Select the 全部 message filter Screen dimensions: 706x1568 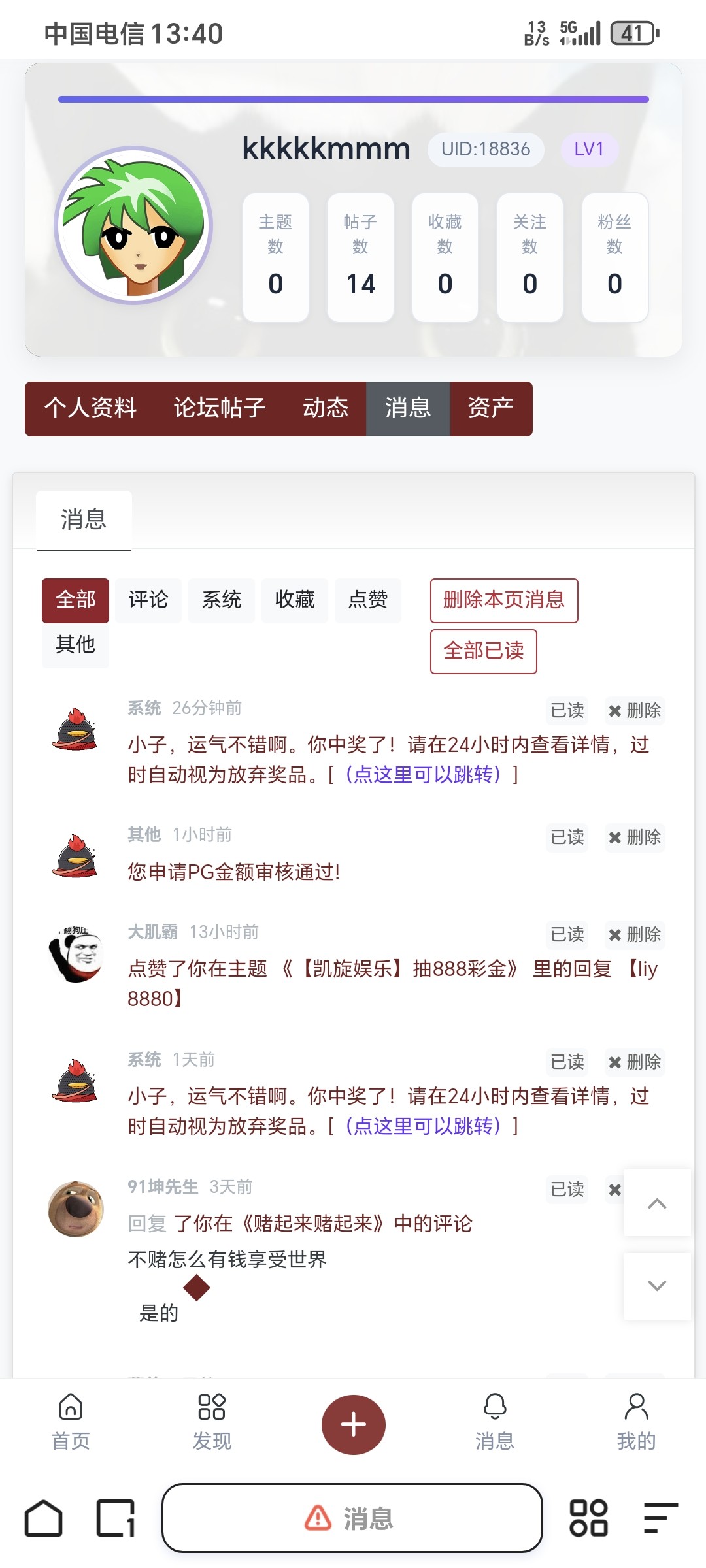pos(75,600)
